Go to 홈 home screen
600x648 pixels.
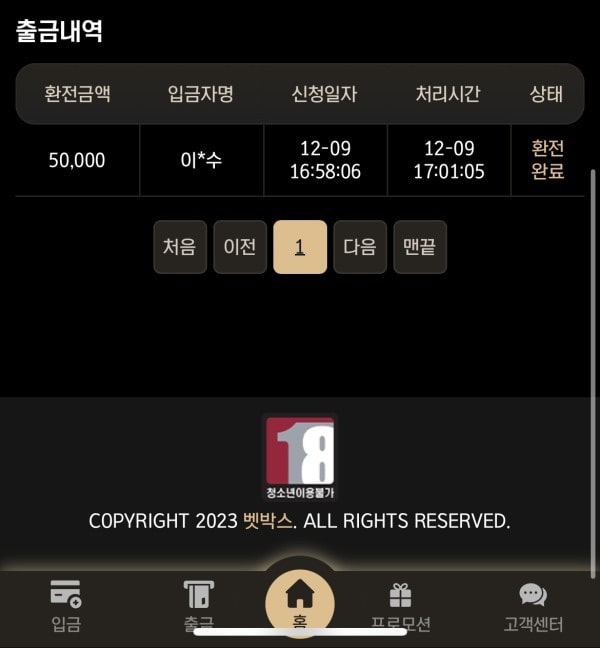300,602
